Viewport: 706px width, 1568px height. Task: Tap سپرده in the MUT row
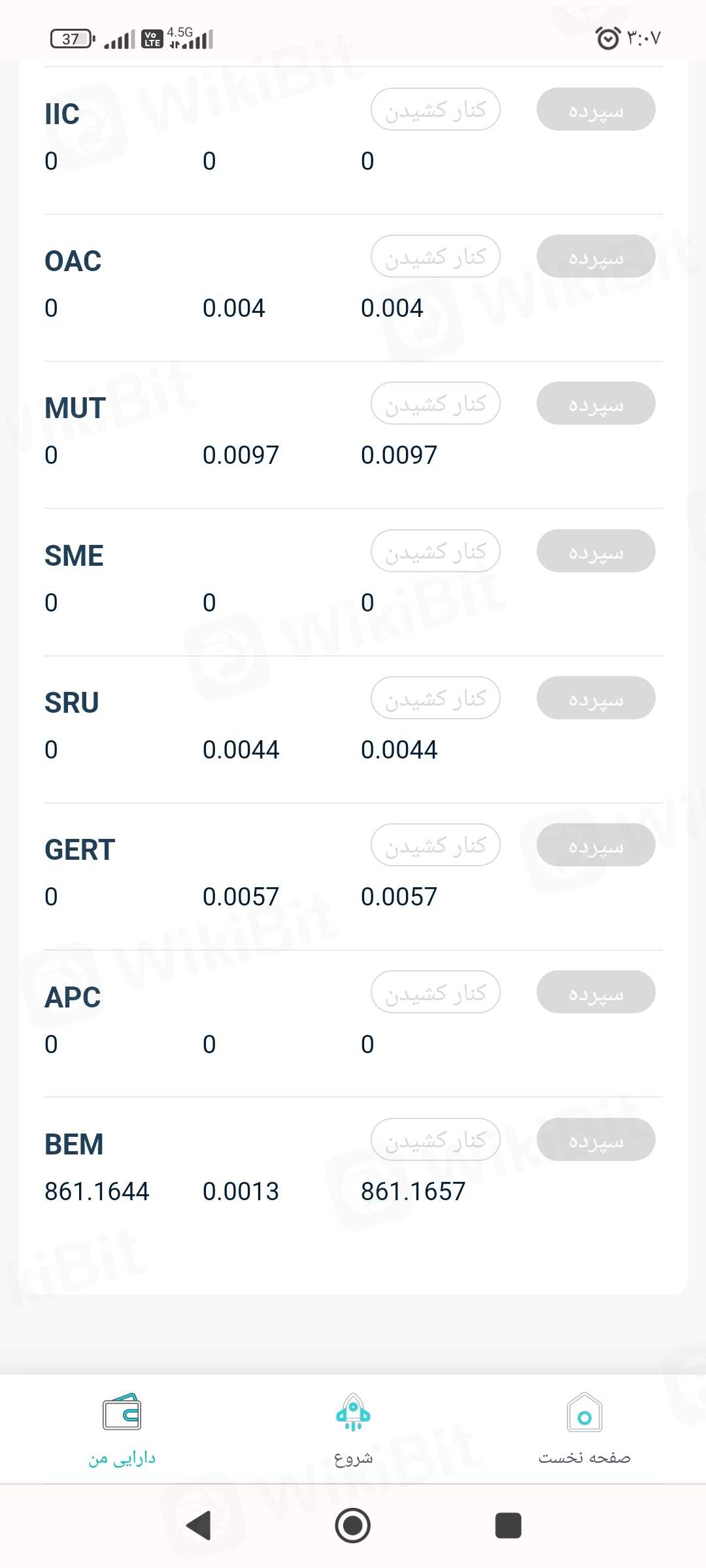tap(596, 404)
